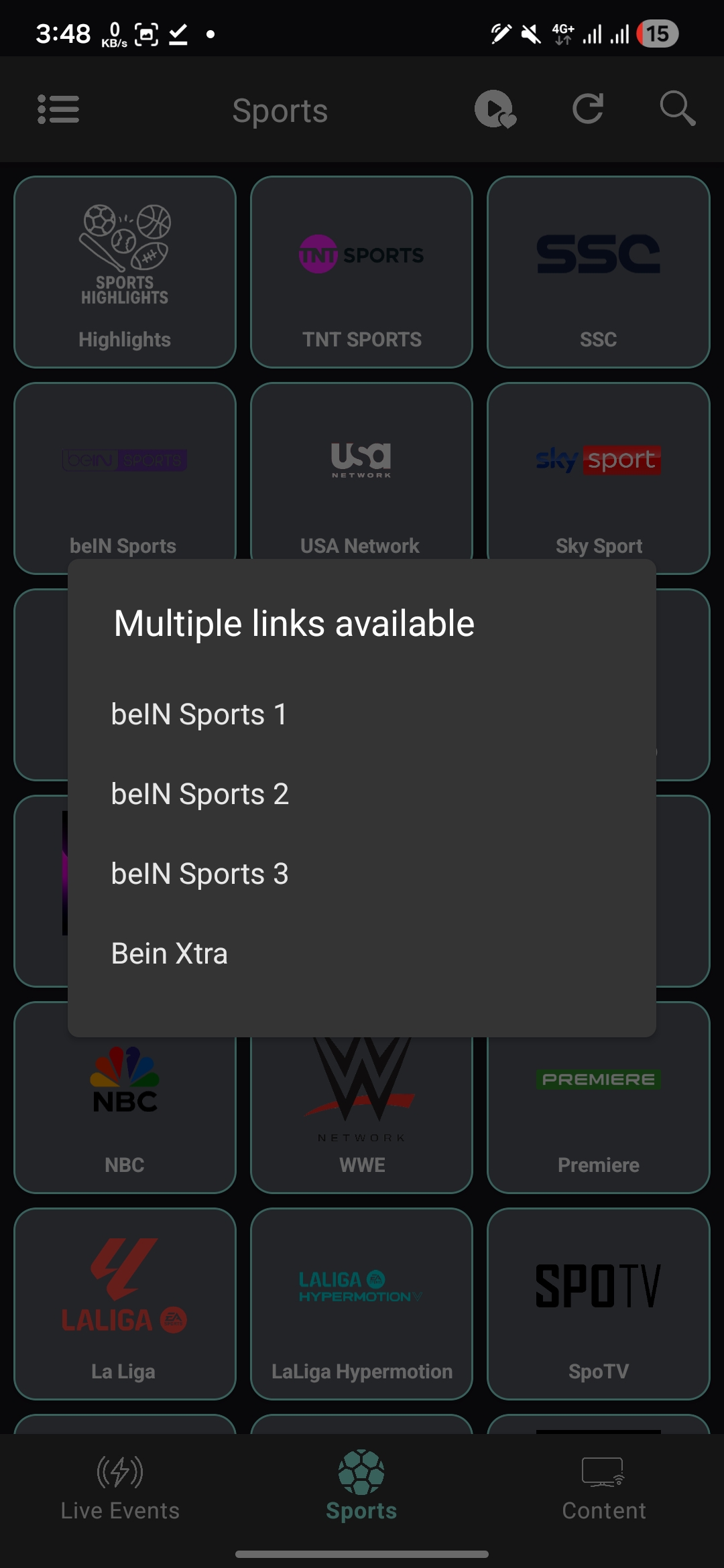Open the USA Network channel
724x1568 pixels.
tap(361, 478)
